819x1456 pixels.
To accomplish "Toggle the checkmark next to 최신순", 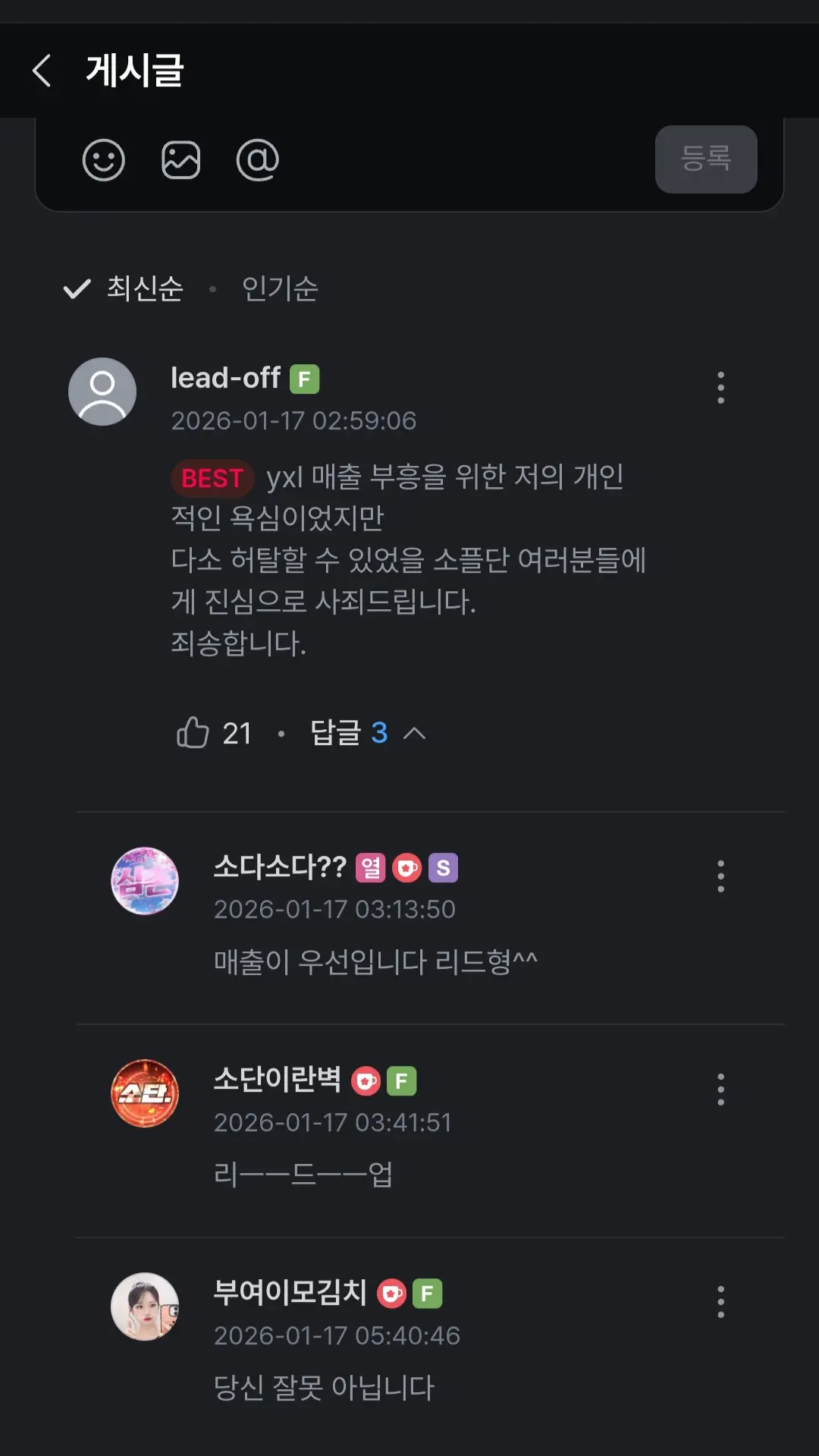I will pyautogui.click(x=77, y=289).
